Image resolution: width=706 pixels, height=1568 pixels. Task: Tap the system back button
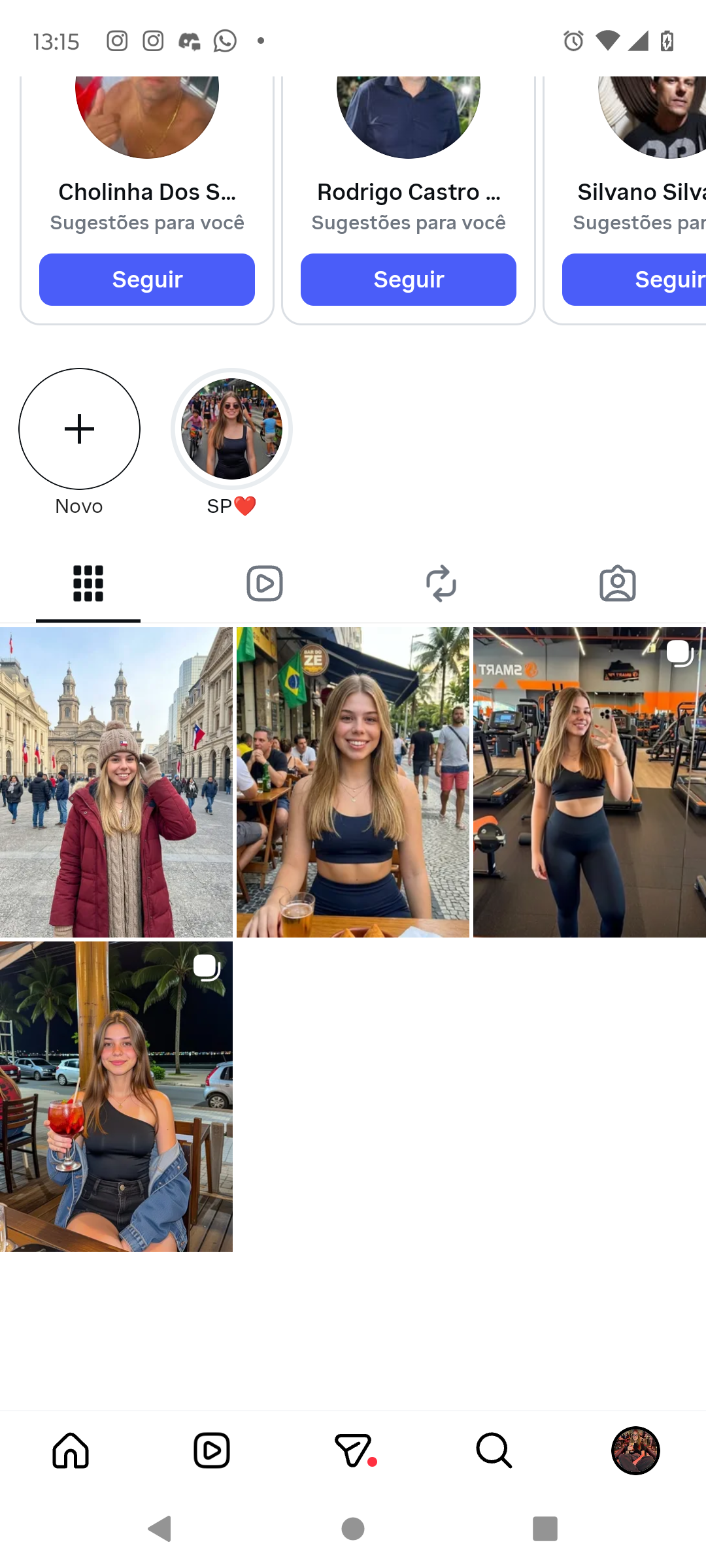pyautogui.click(x=160, y=1529)
